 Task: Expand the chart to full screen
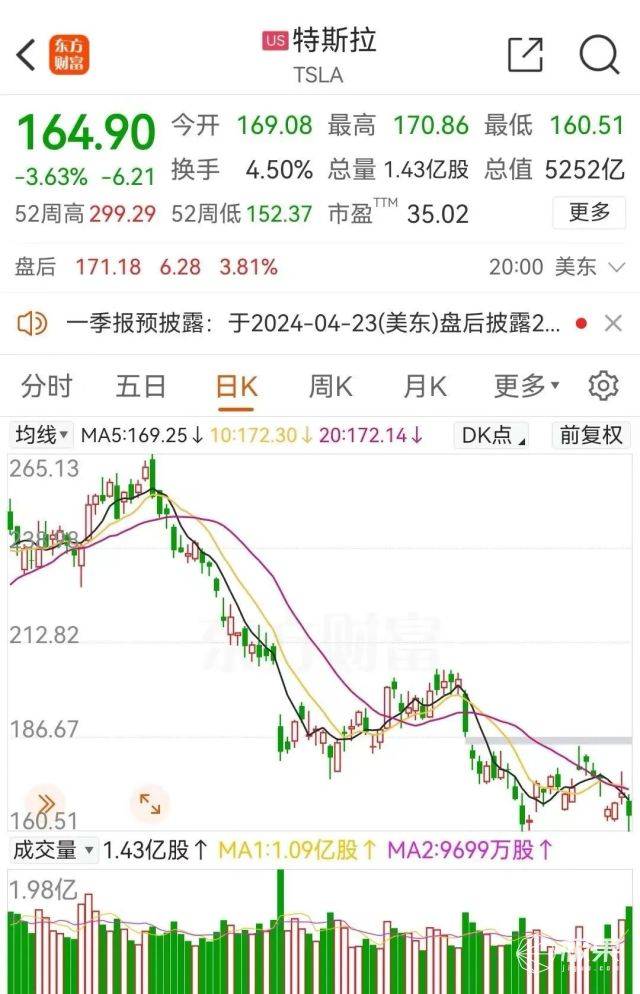point(150,802)
